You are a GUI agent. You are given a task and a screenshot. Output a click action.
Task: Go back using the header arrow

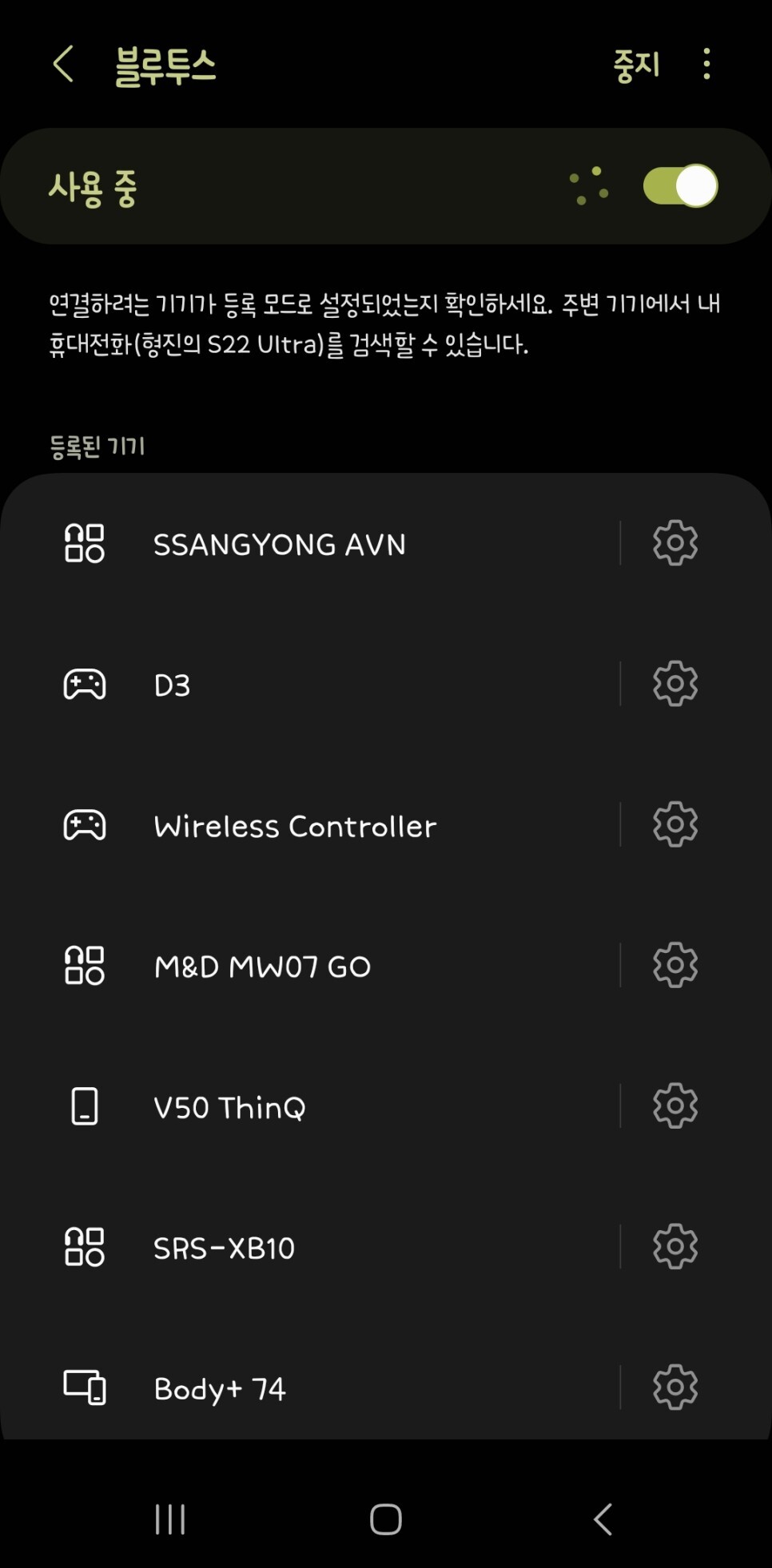[63, 64]
